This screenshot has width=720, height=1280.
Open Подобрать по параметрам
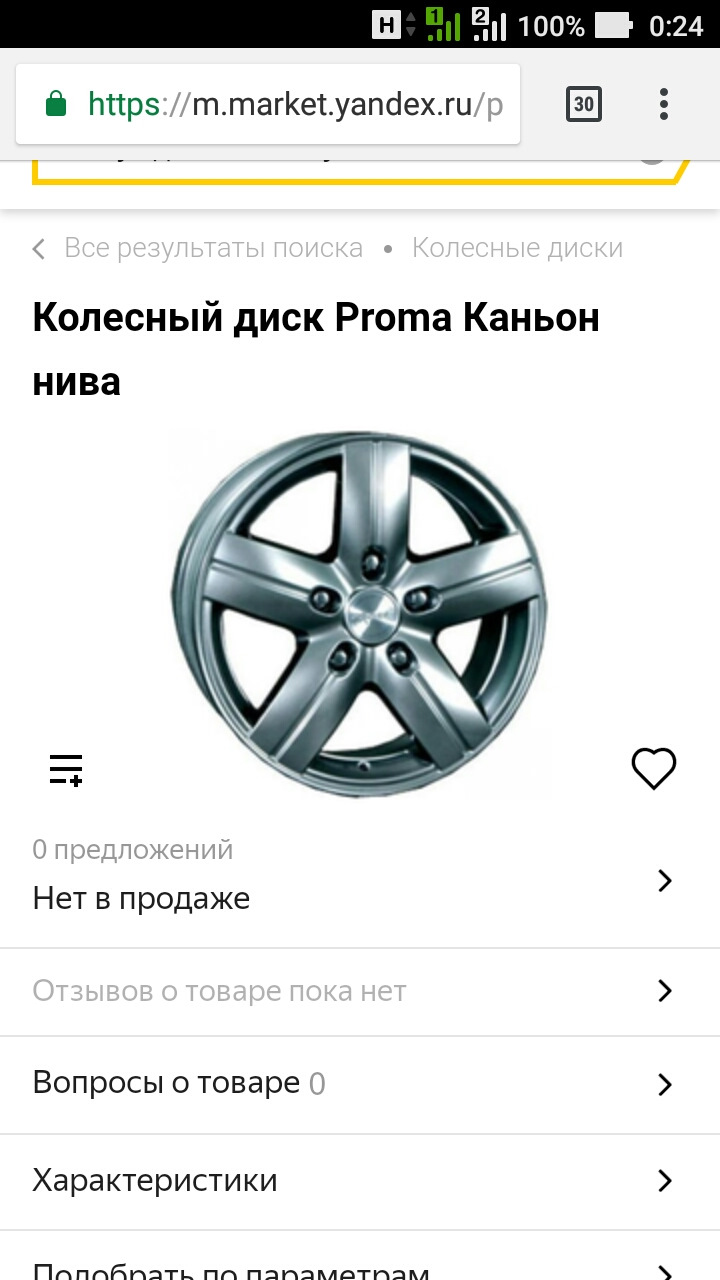(360, 1268)
